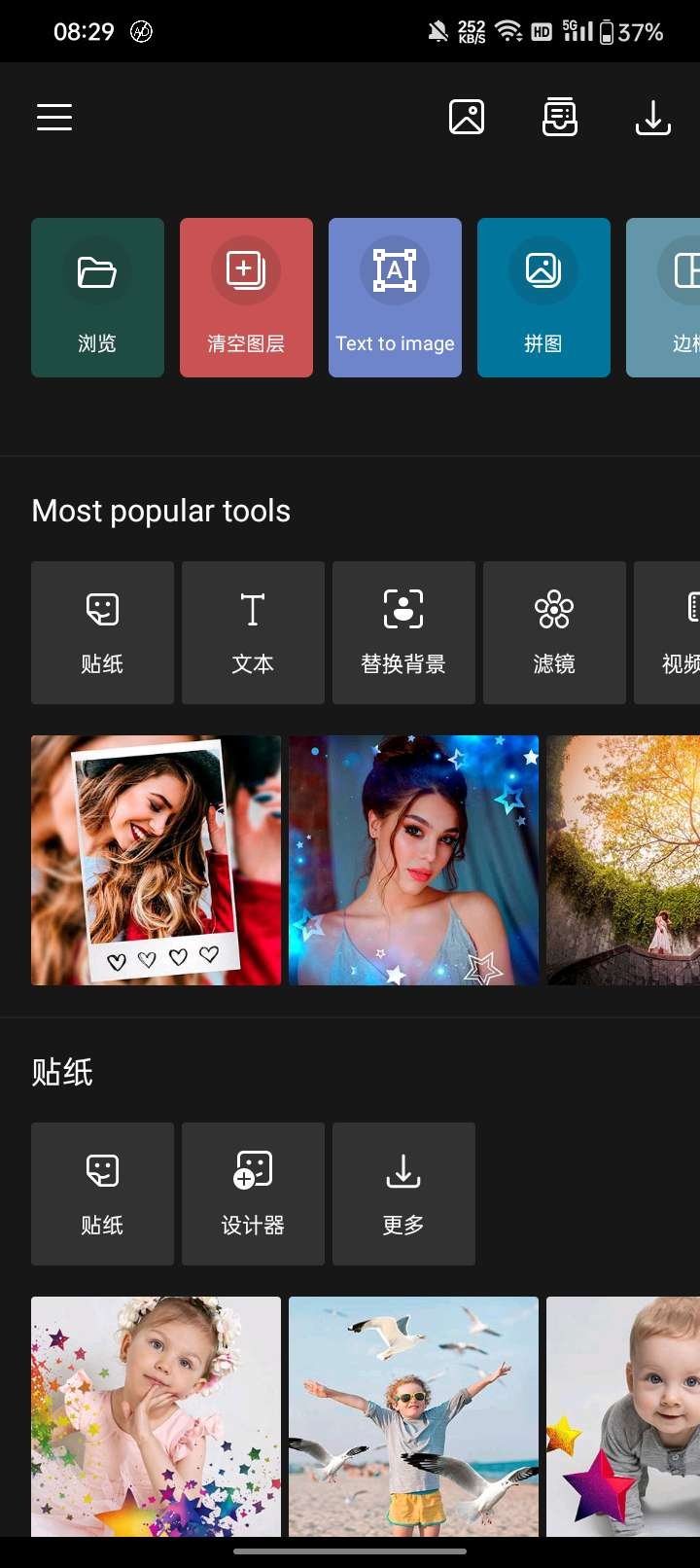Open the girl with rainbow stars sample
The image size is (700, 1568).
point(156,1415)
